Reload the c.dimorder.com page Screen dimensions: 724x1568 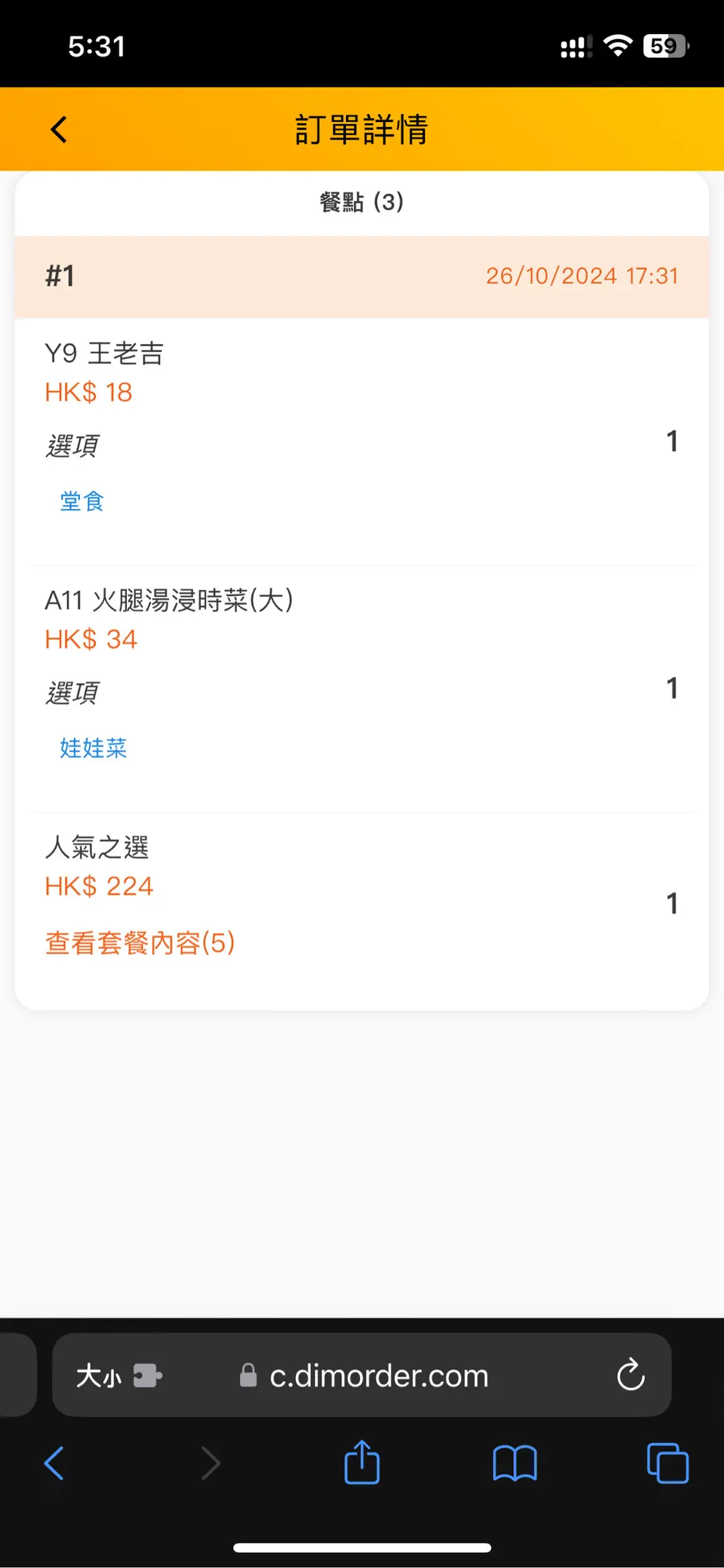click(x=630, y=1375)
